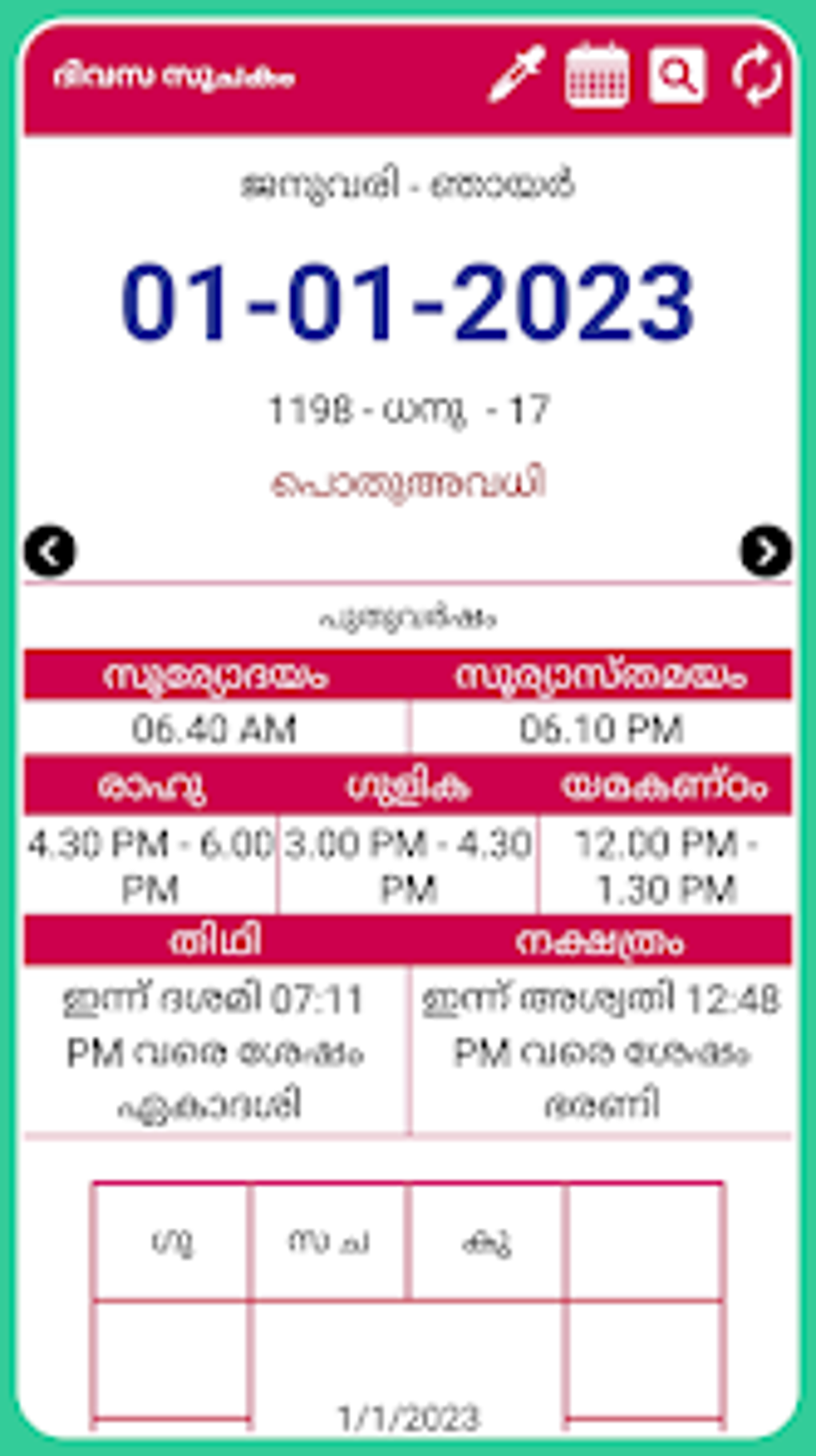
Task: Open the magnifier icon to search dates
Action: point(677,78)
